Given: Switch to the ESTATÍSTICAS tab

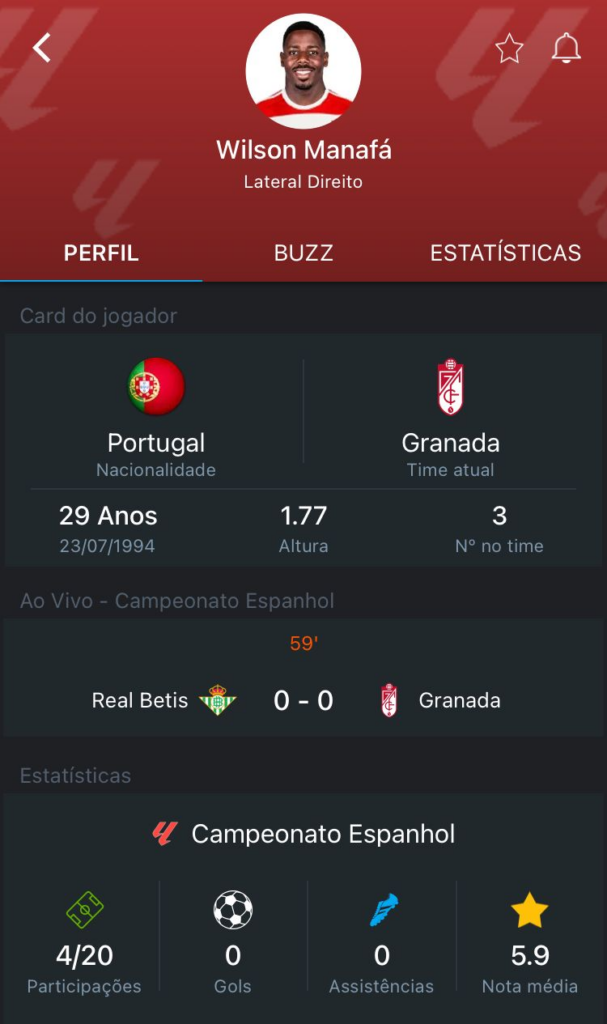Looking at the screenshot, I should (x=505, y=253).
